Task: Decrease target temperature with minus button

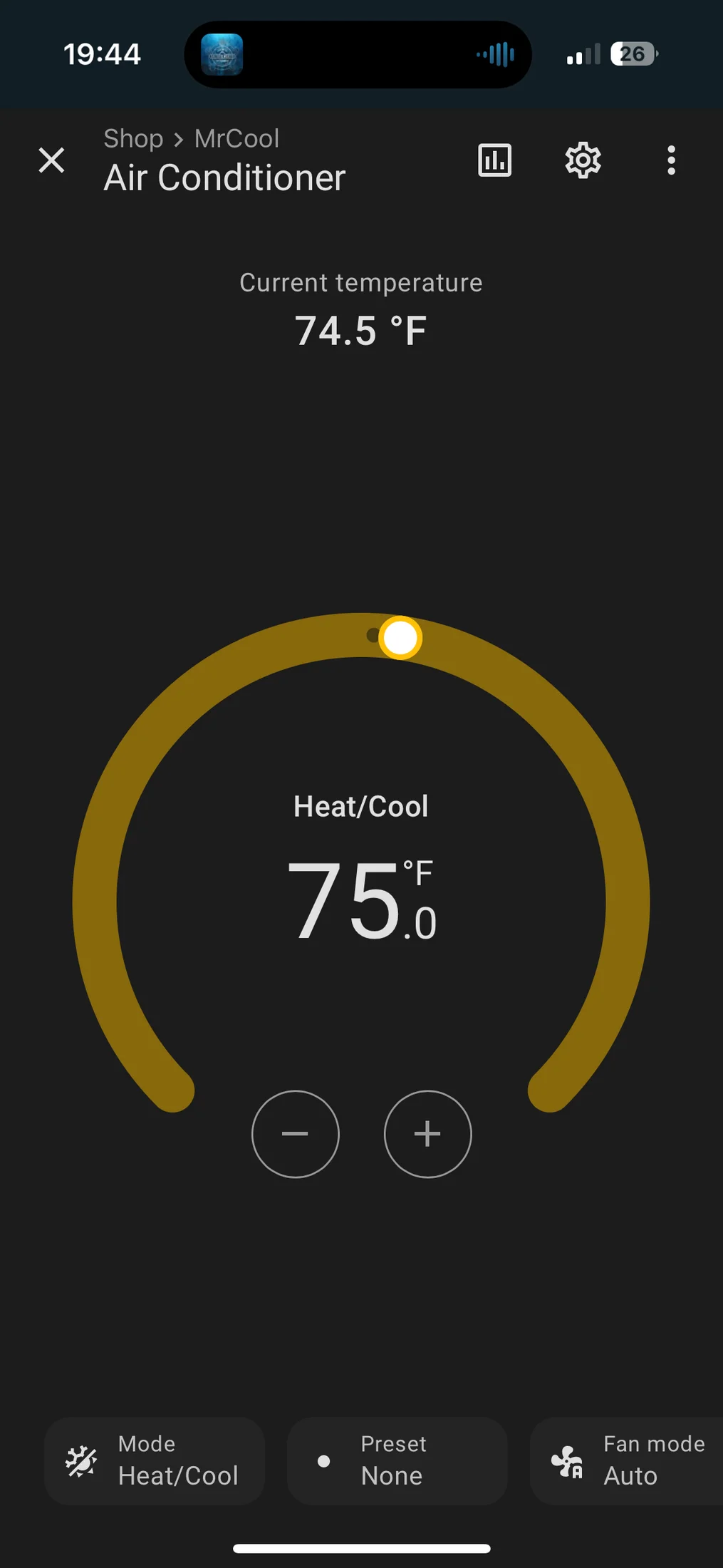Action: point(295,1134)
